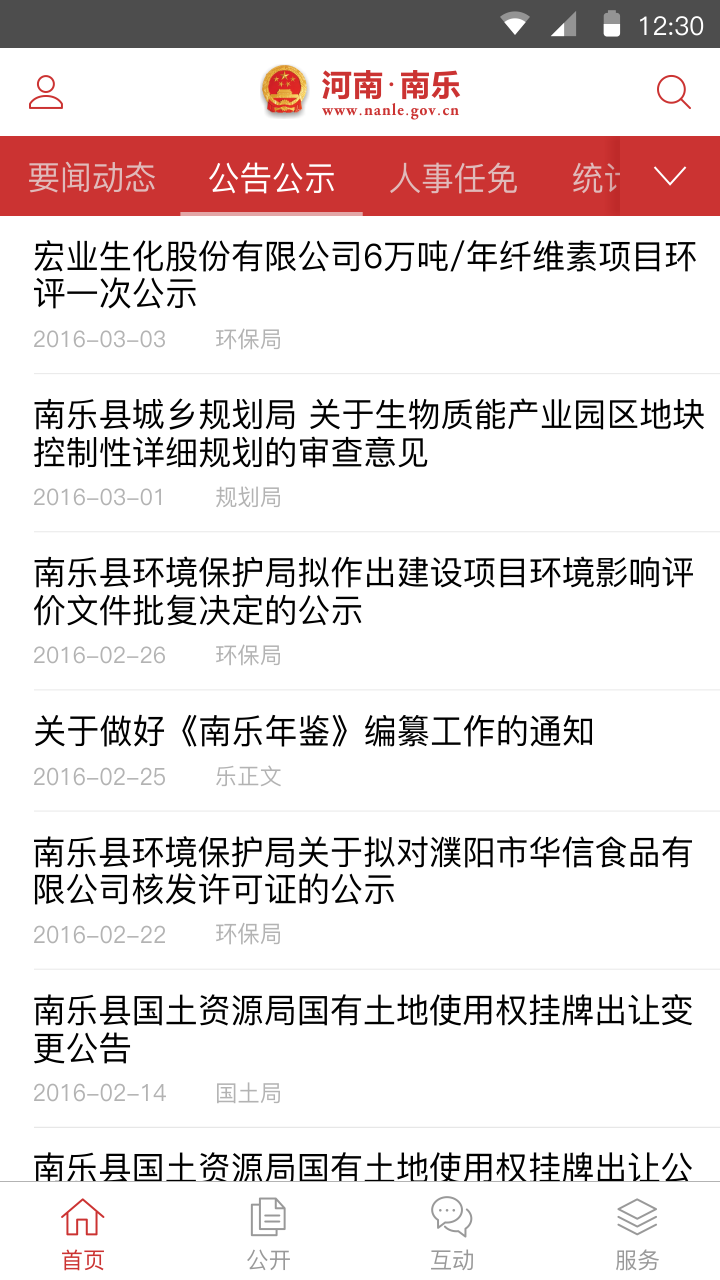This screenshot has height=1280, width=720.
Task: Go to the 首页 bottom tab
Action: [83, 1233]
